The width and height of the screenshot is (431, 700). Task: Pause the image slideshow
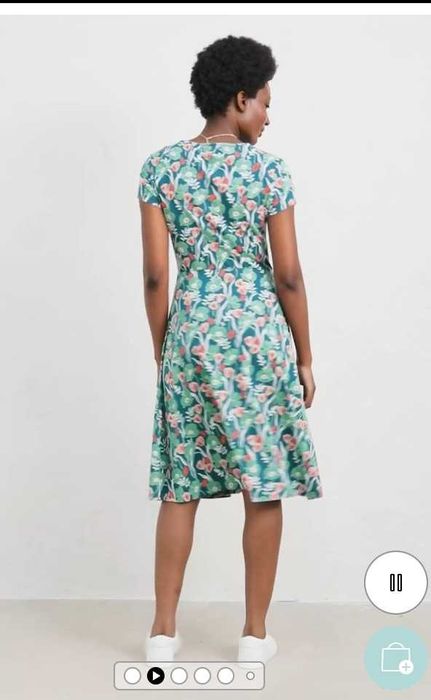click(396, 582)
